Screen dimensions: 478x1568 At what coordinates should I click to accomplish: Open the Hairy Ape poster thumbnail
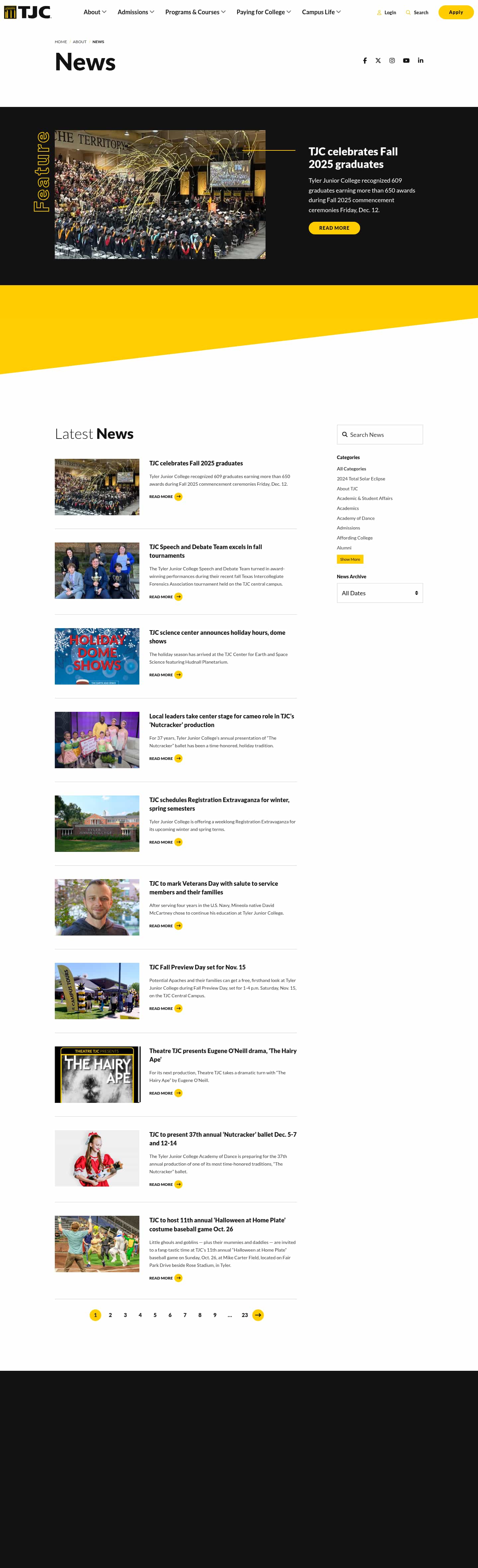click(x=98, y=1074)
